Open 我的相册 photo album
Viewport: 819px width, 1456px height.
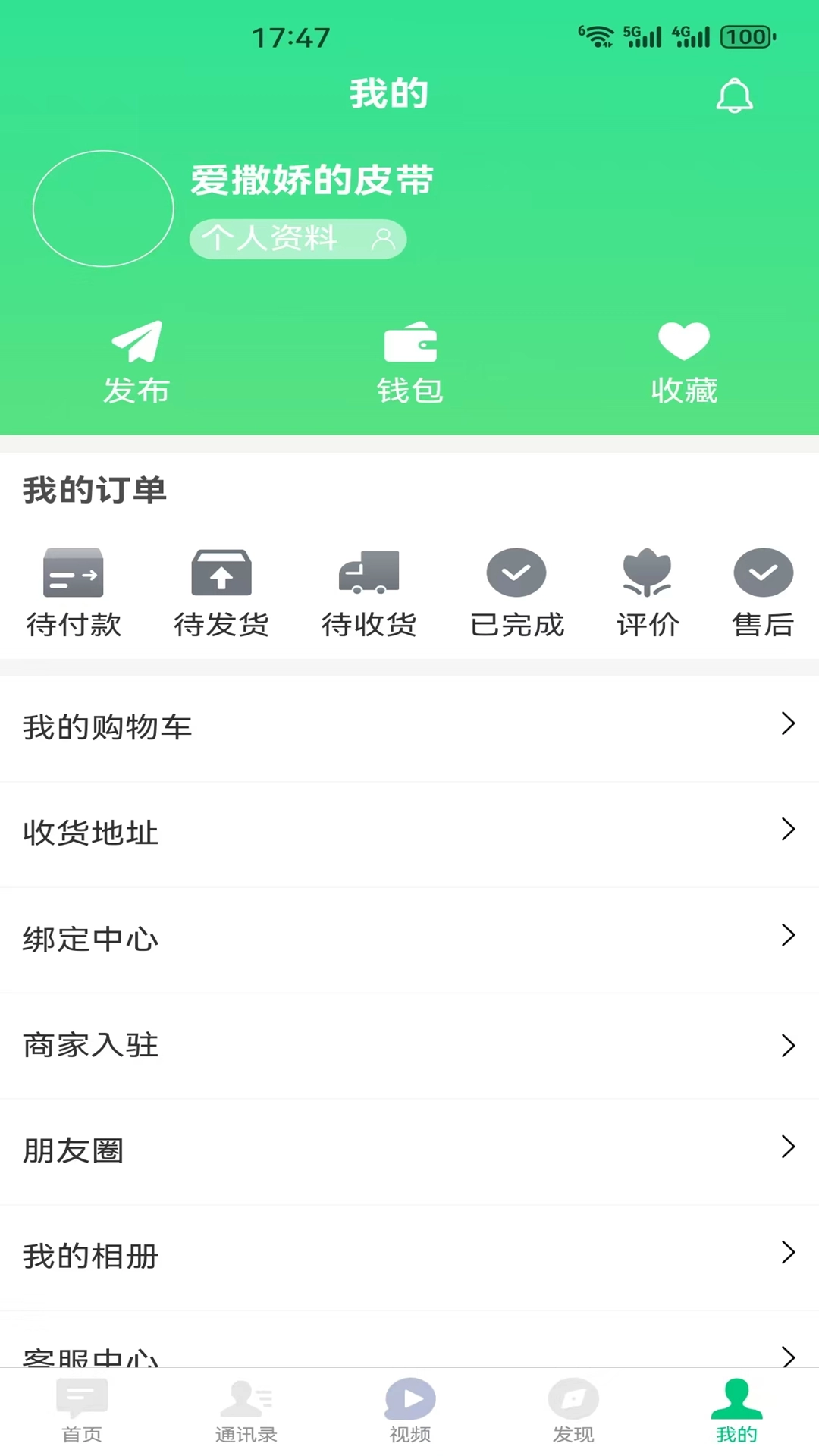pos(409,1256)
